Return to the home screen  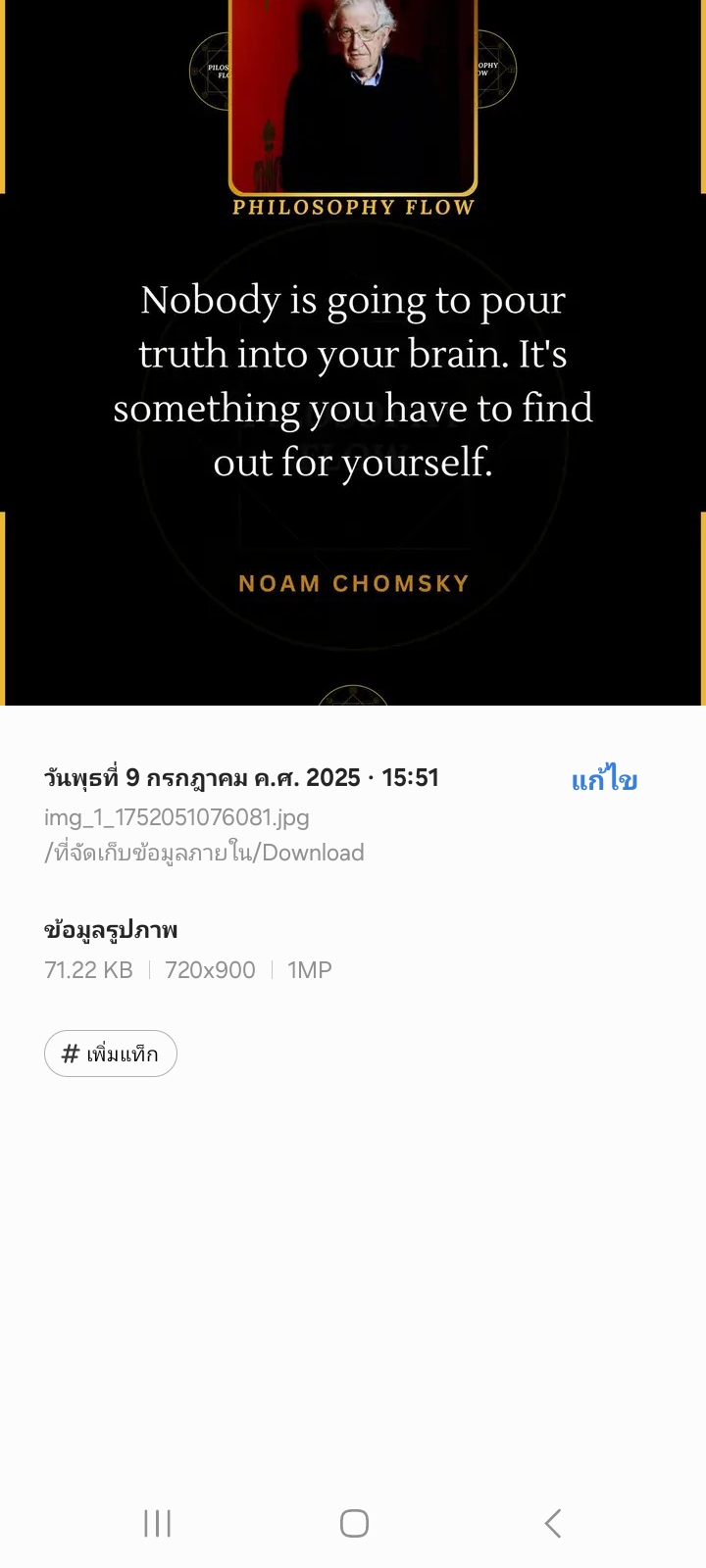tap(354, 1523)
